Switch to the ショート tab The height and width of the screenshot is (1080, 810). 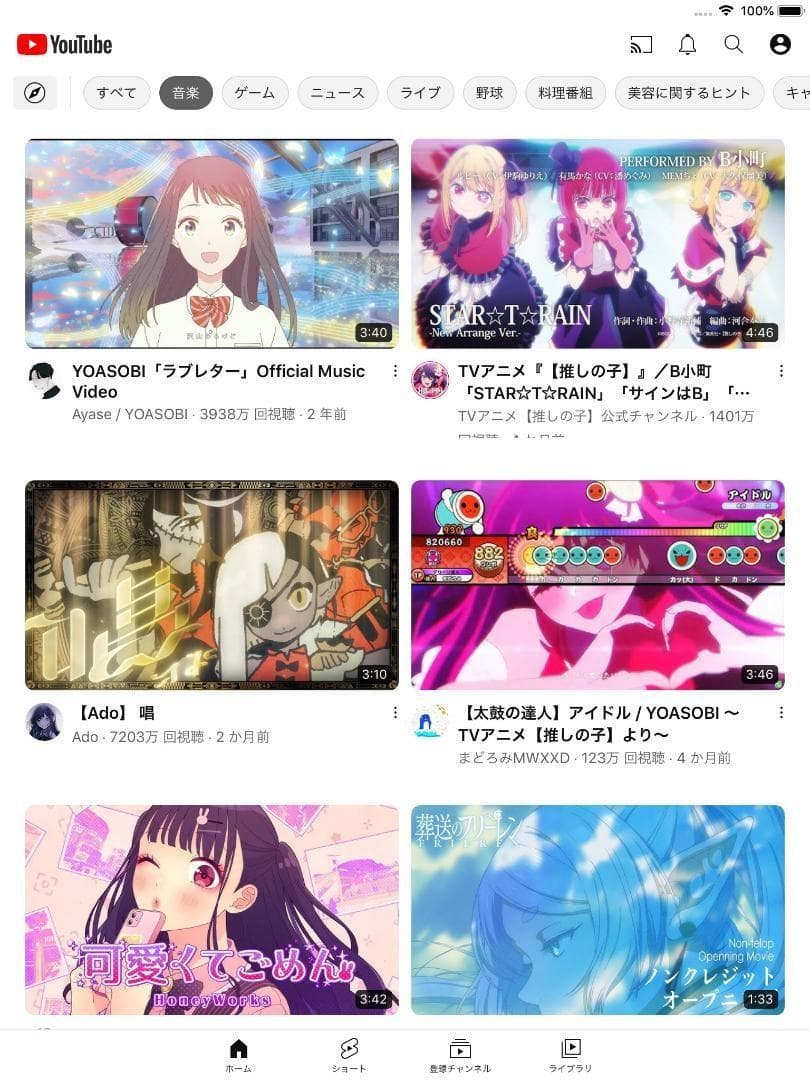point(349,1054)
